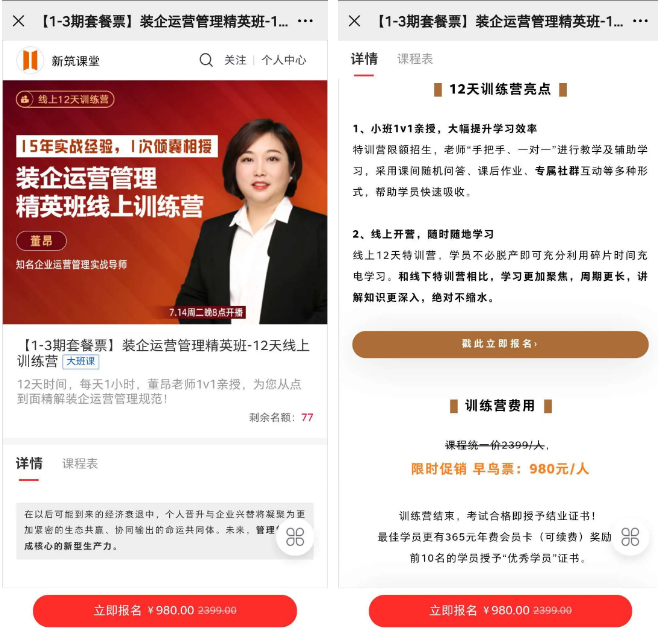Follow 新筑课堂 via 关注
The image size is (658, 628).
[x=235, y=60]
